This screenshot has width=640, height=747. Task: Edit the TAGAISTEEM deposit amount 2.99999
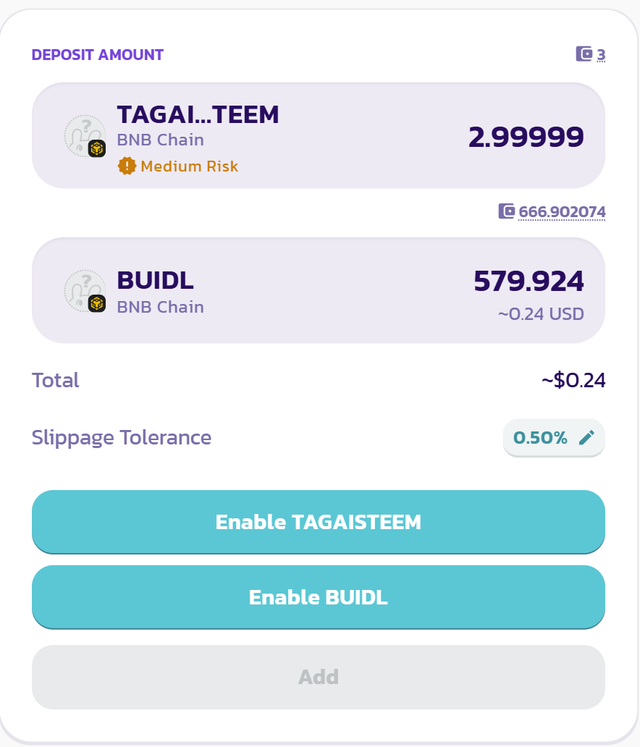point(526,137)
